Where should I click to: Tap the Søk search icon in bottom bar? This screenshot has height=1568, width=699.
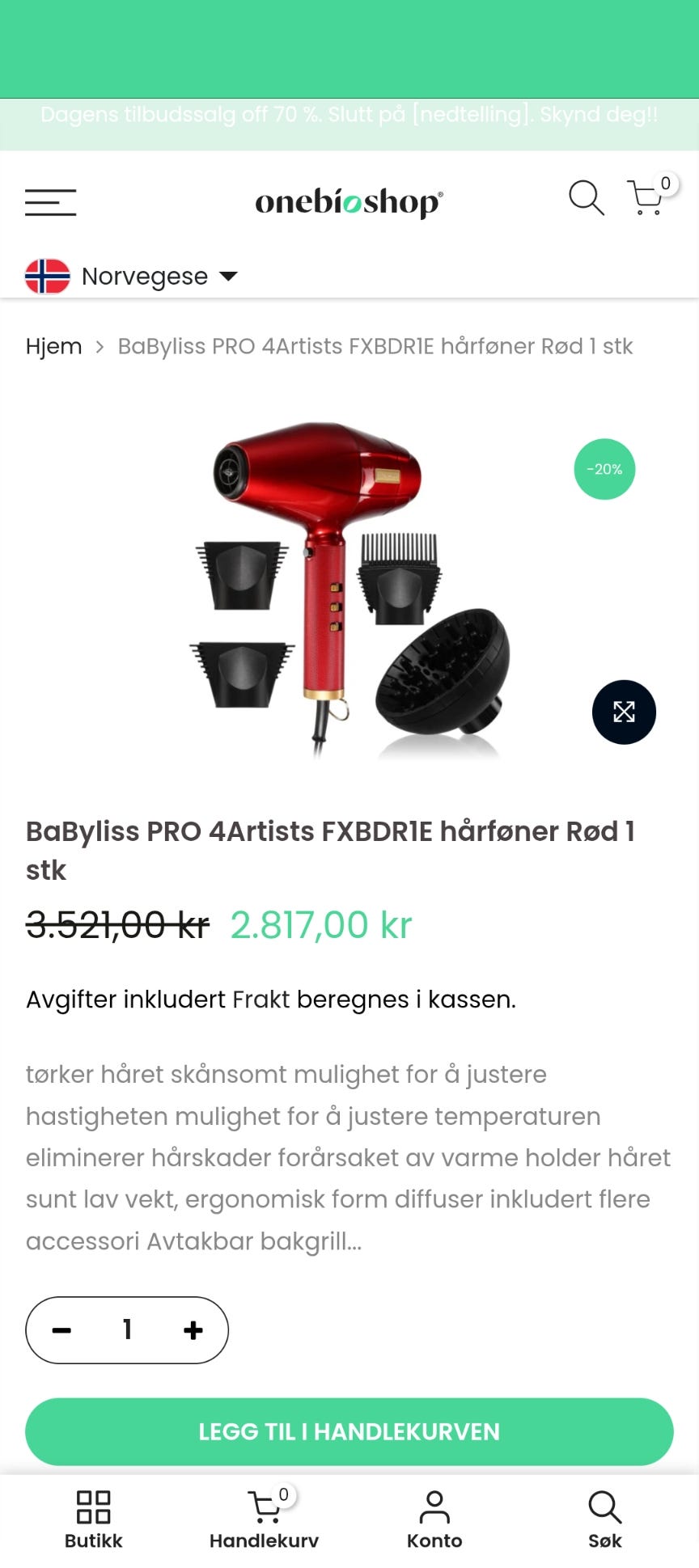click(604, 1505)
